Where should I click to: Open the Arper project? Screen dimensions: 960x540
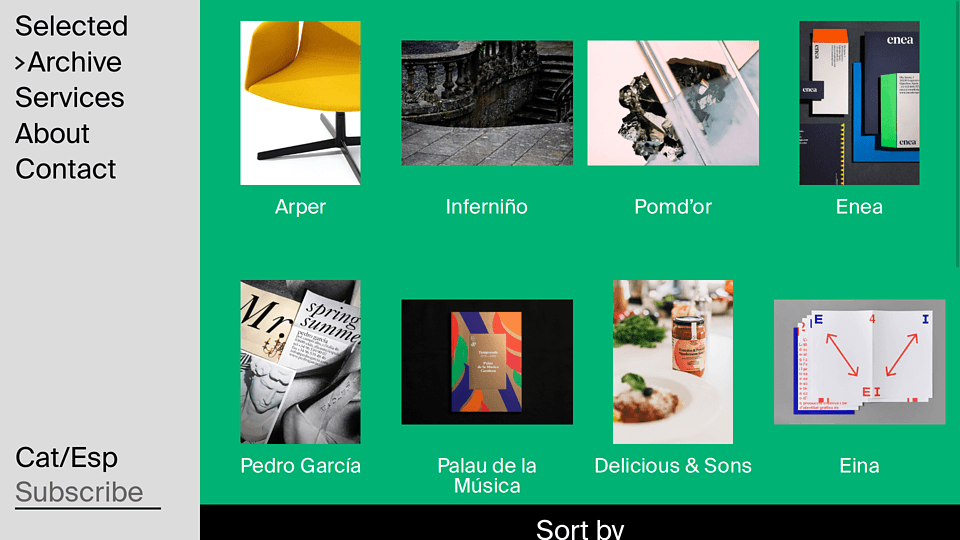point(300,103)
